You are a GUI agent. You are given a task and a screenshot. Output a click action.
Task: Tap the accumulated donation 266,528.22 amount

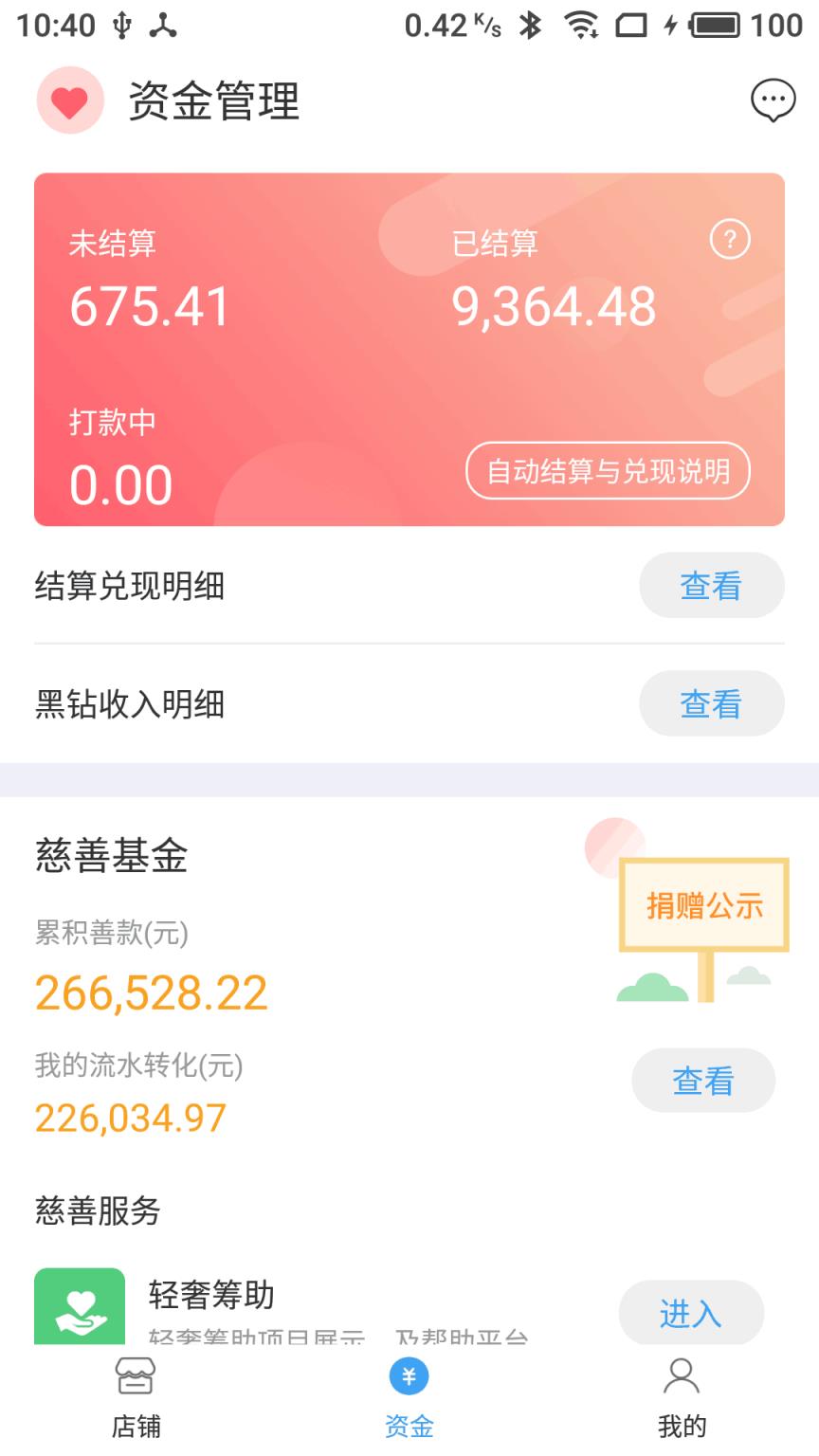151,992
